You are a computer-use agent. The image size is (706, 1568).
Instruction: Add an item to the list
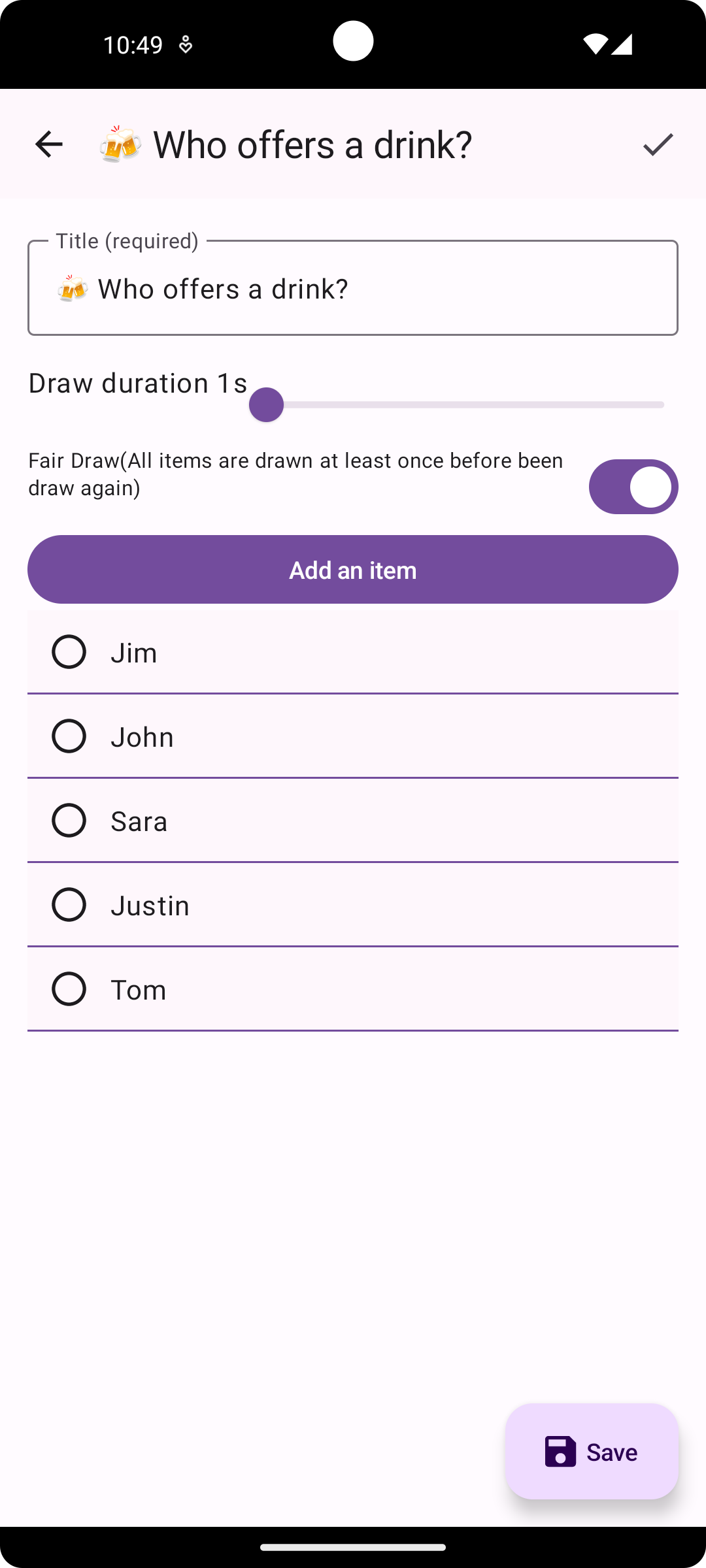point(353,570)
